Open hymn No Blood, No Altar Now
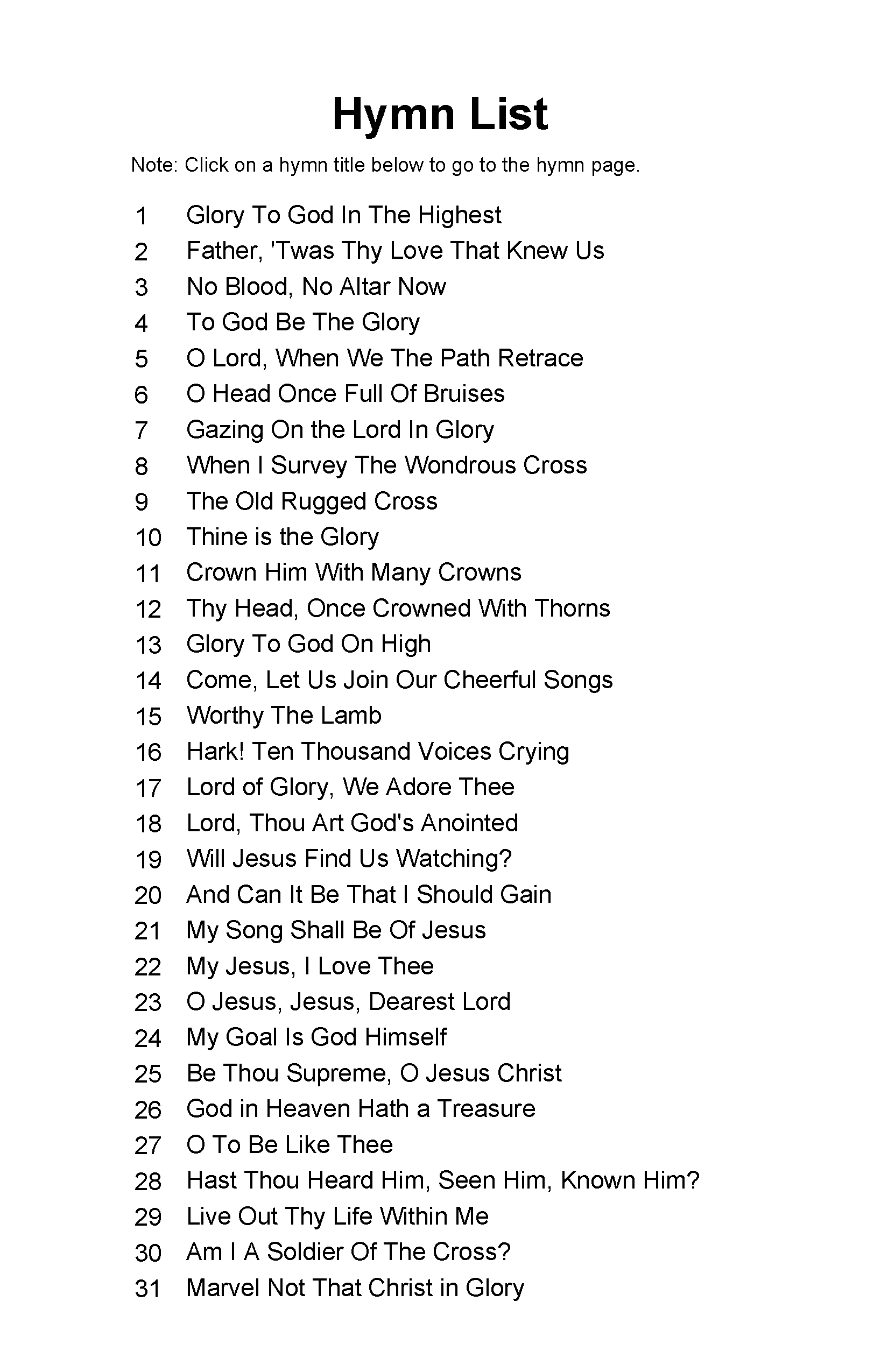Screen dimensions: 888x1372 [316, 287]
